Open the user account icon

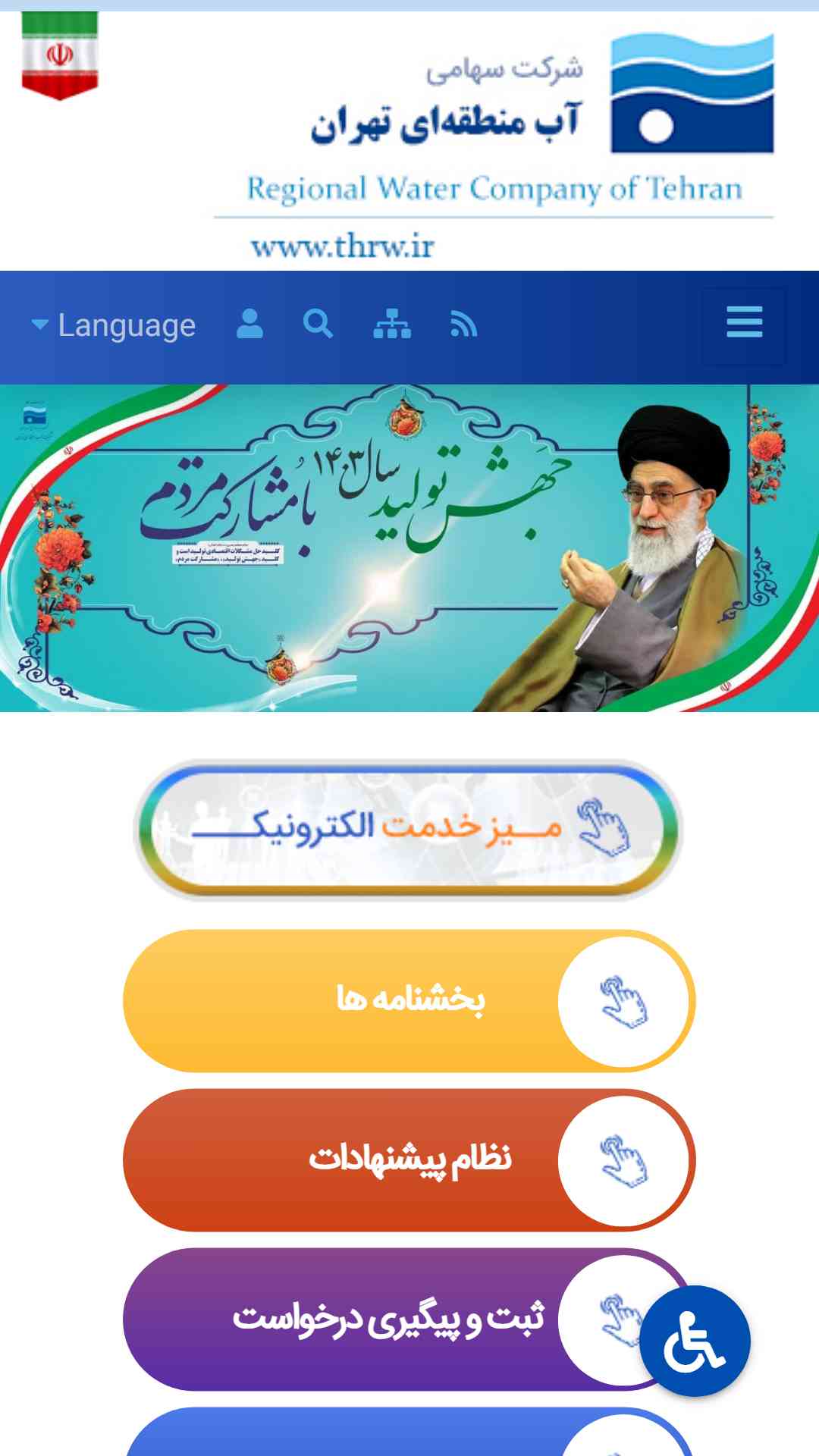click(x=249, y=324)
